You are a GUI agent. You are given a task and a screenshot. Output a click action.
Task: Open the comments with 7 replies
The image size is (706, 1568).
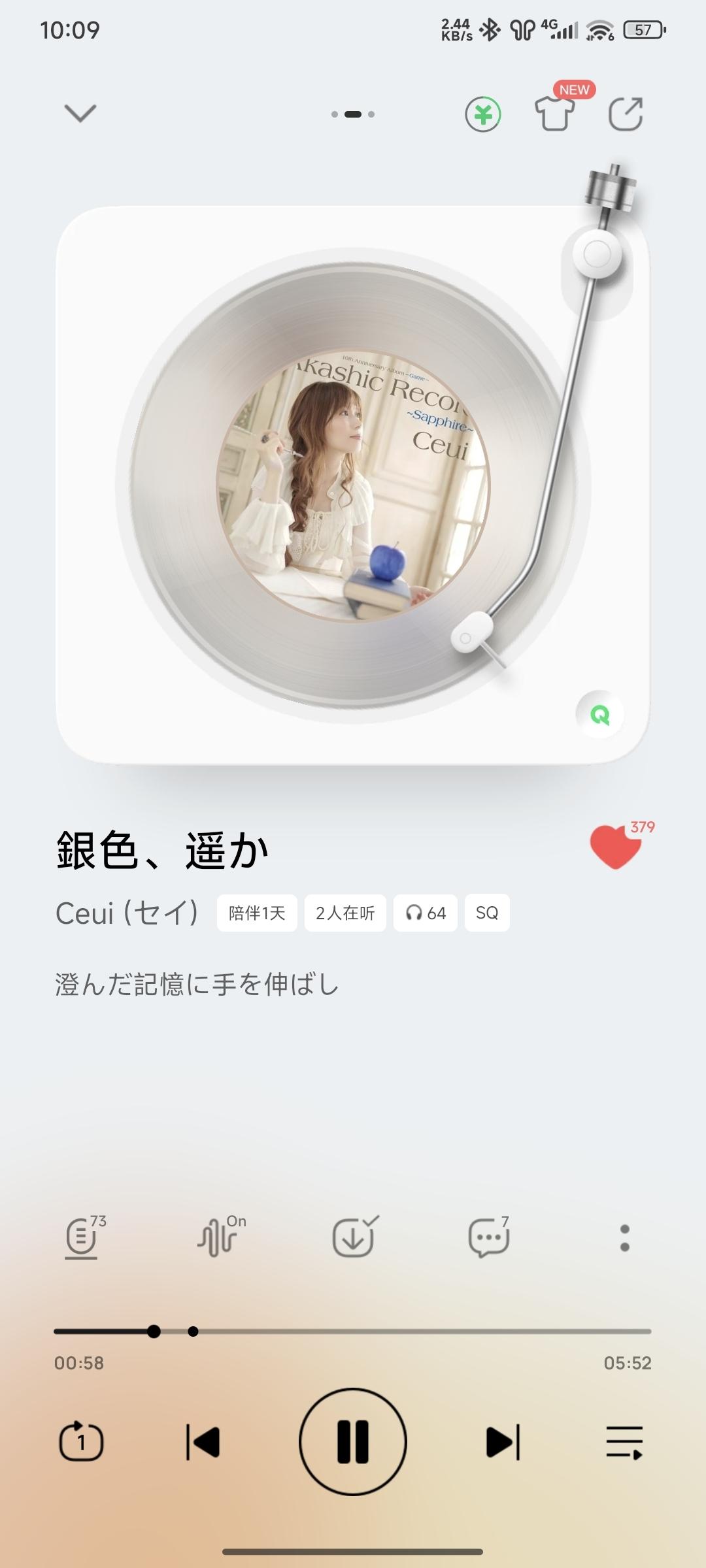pyautogui.click(x=488, y=1237)
